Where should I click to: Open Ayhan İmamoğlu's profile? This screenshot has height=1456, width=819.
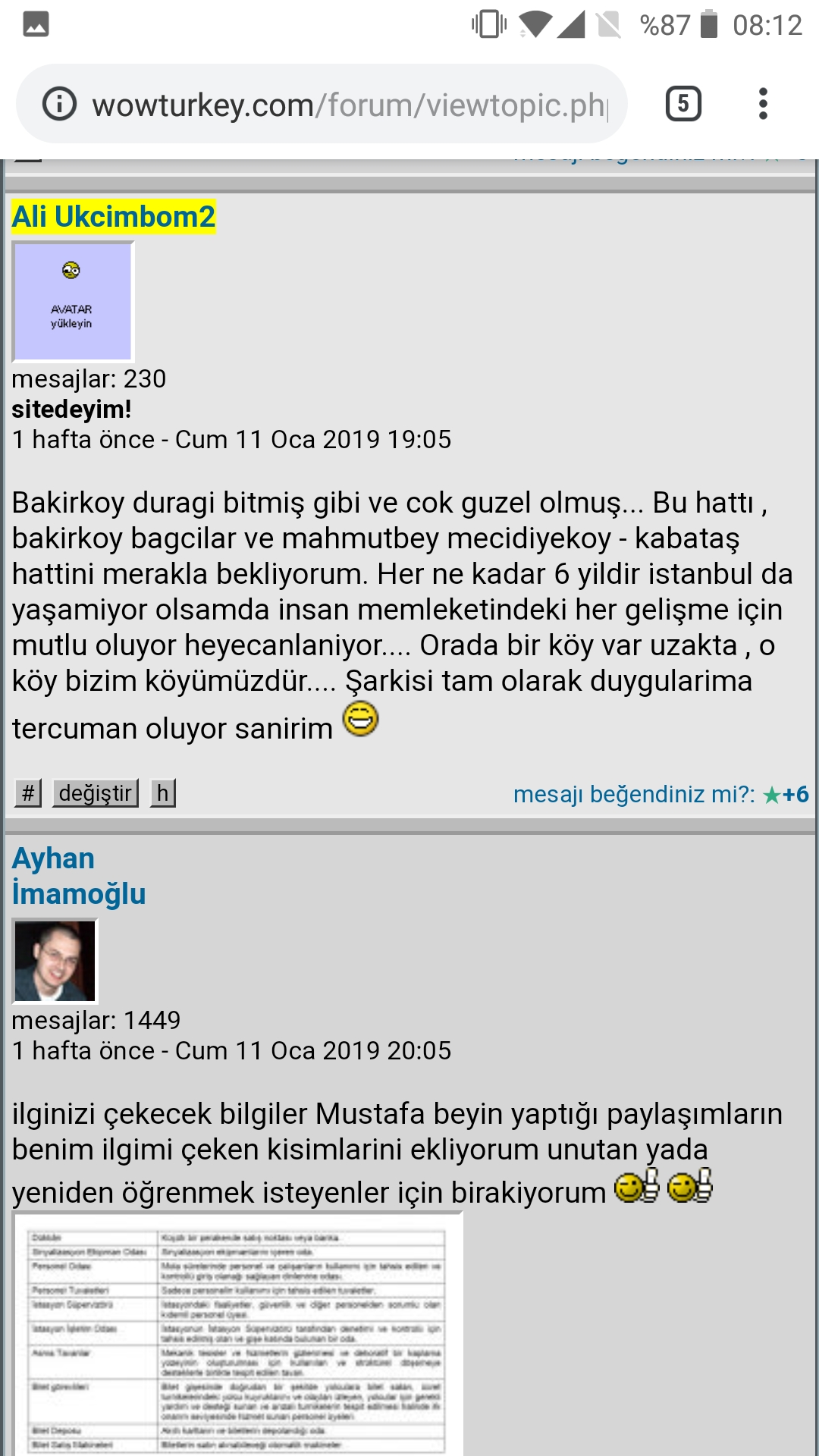(79, 876)
